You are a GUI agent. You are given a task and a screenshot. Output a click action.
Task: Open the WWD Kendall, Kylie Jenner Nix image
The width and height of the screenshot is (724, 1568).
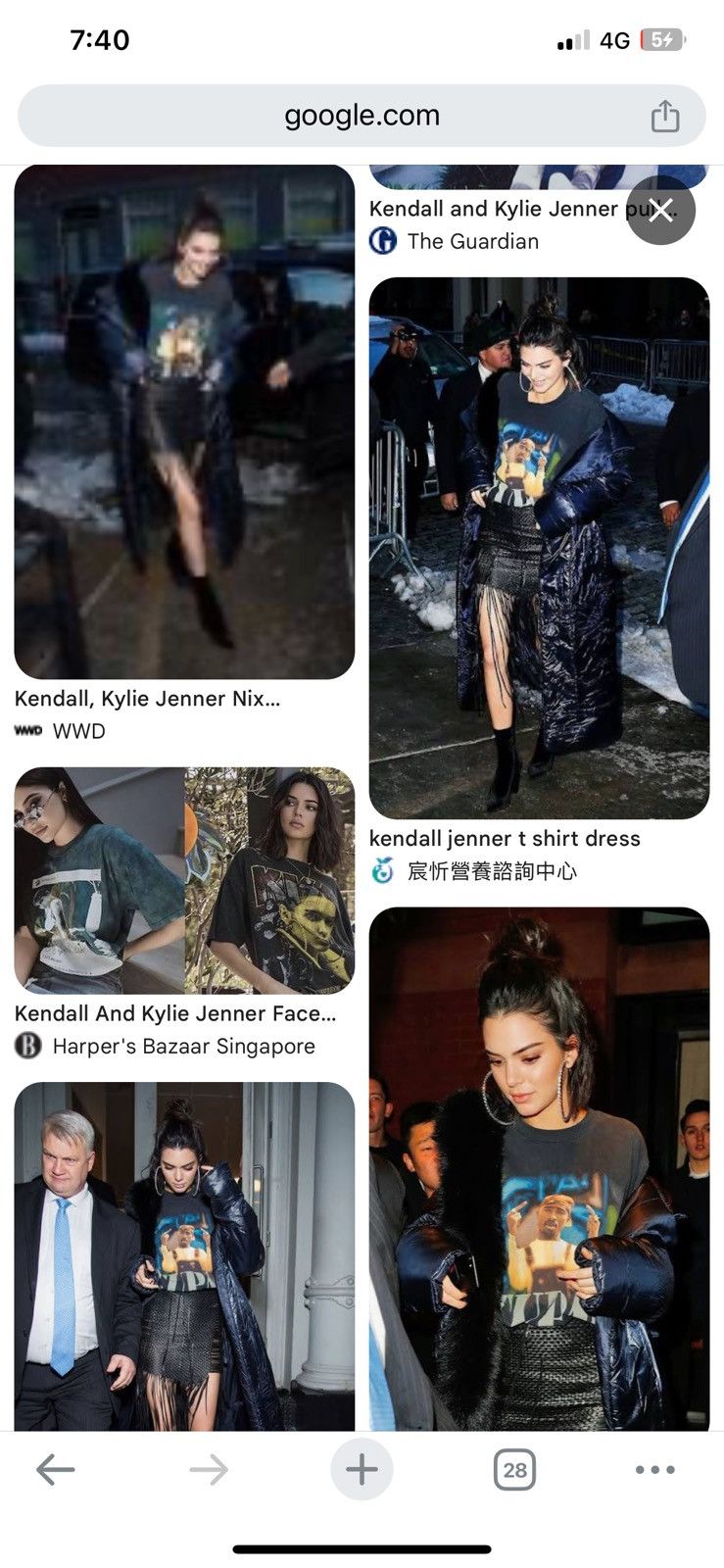[184, 421]
